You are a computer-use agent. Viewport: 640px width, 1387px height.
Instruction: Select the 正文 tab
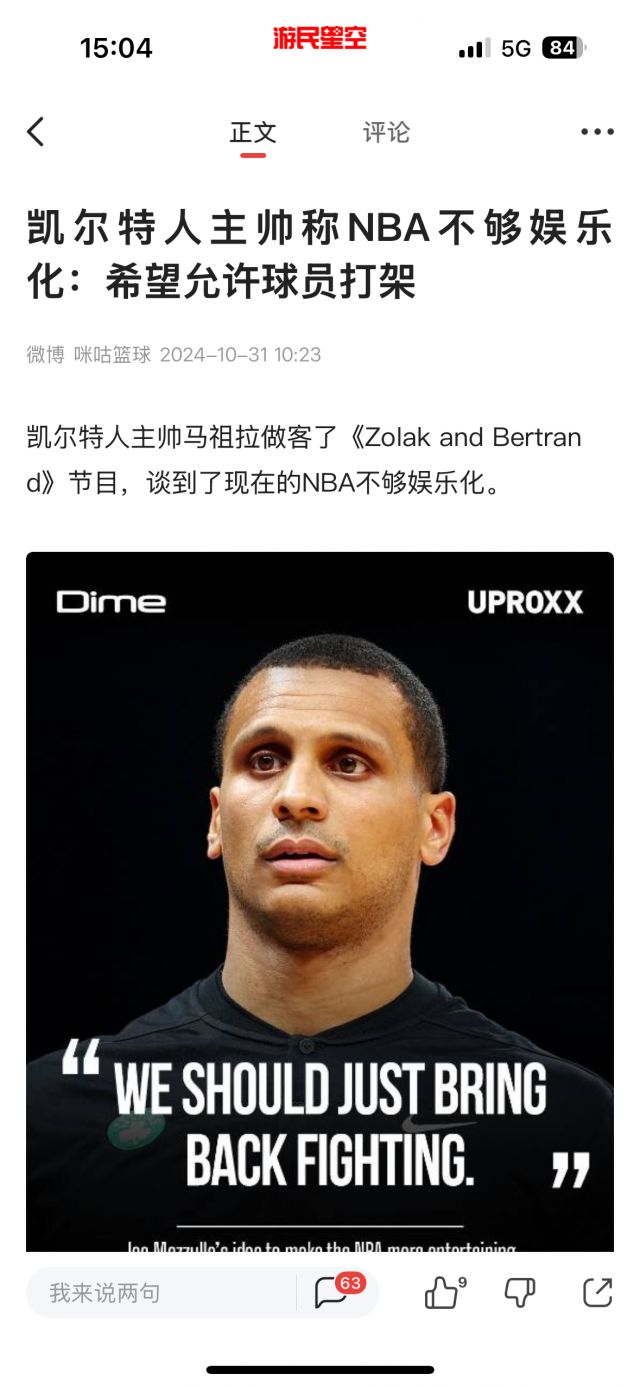pyautogui.click(x=253, y=132)
